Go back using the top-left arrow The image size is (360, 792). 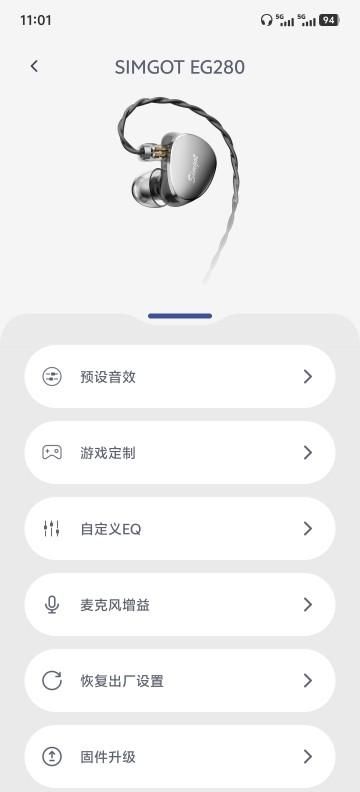34,66
